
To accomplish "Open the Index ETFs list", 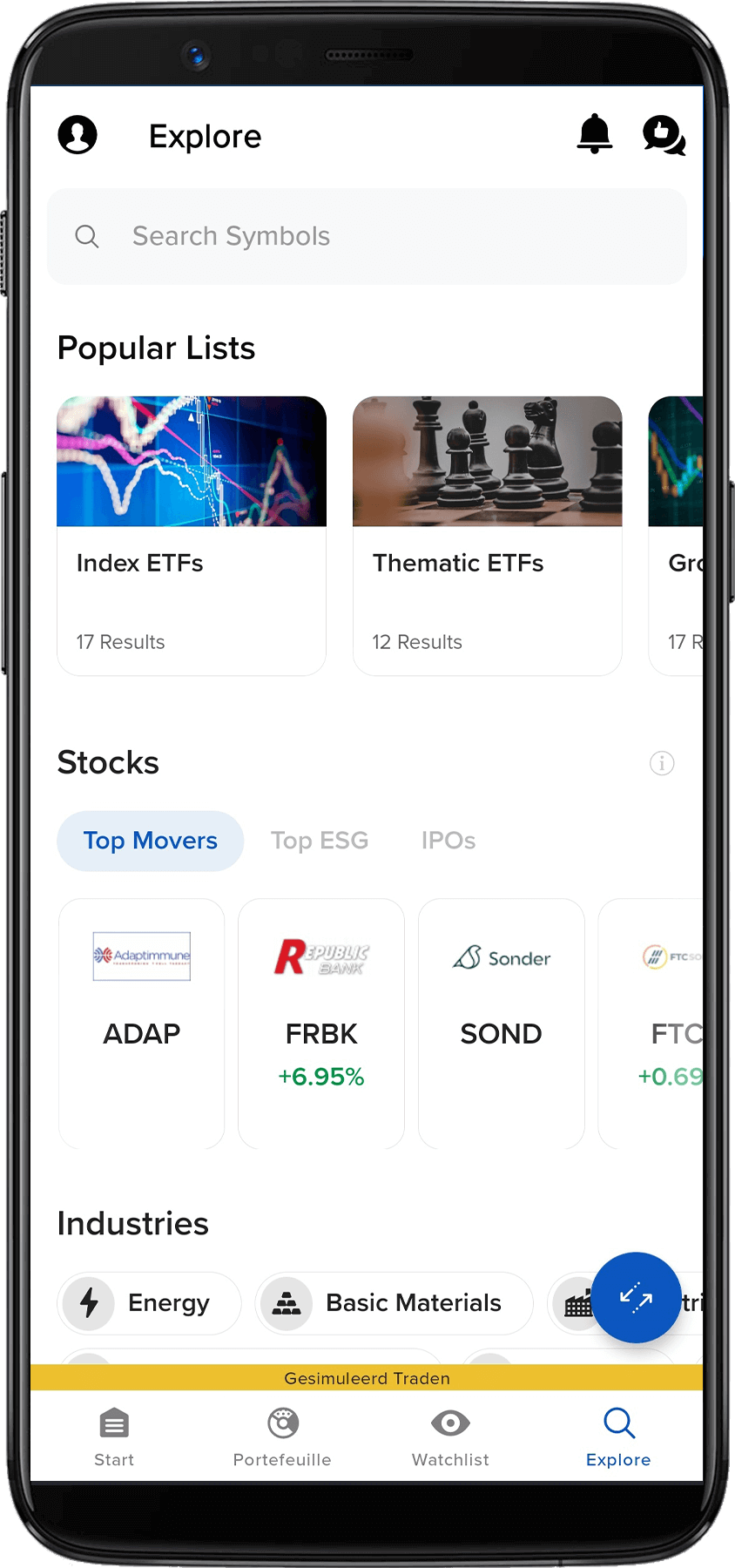I will (192, 535).
